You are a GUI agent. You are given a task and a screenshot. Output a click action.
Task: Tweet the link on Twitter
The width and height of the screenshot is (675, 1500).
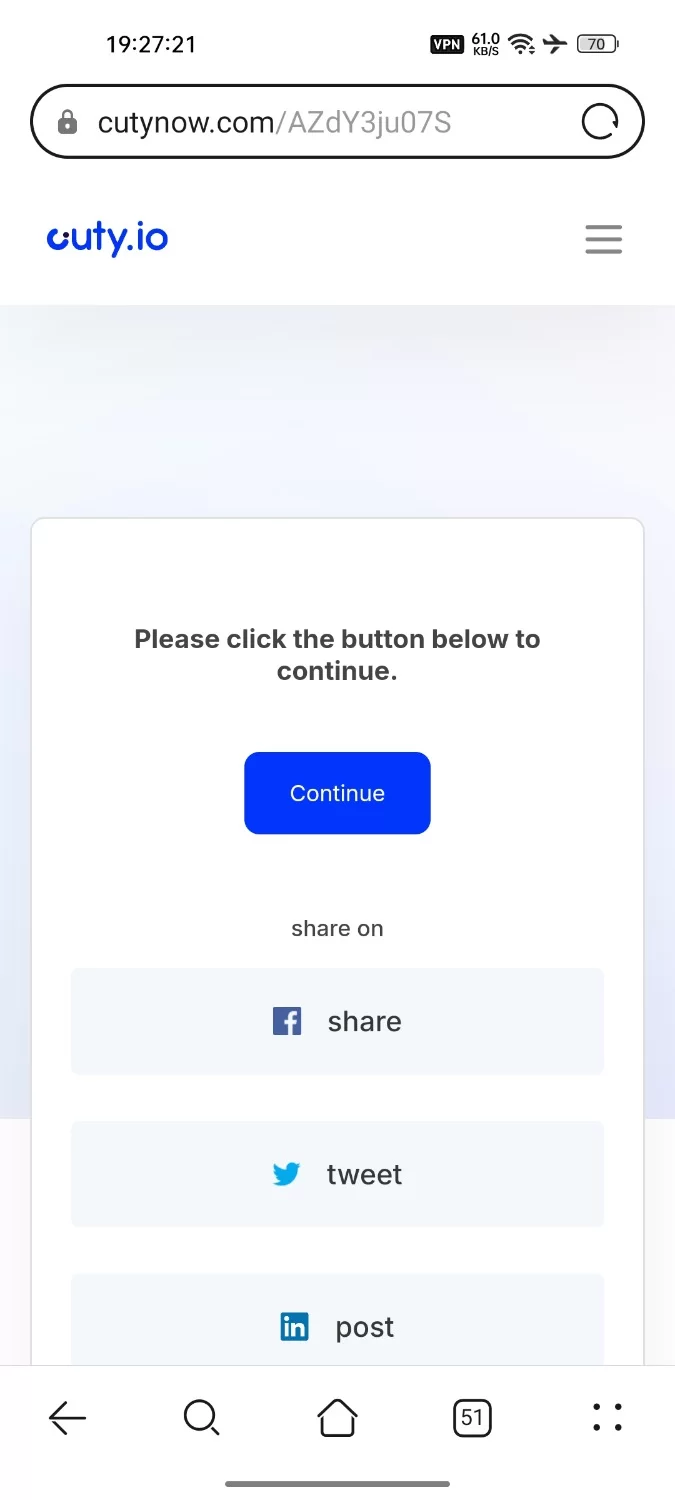337,1174
